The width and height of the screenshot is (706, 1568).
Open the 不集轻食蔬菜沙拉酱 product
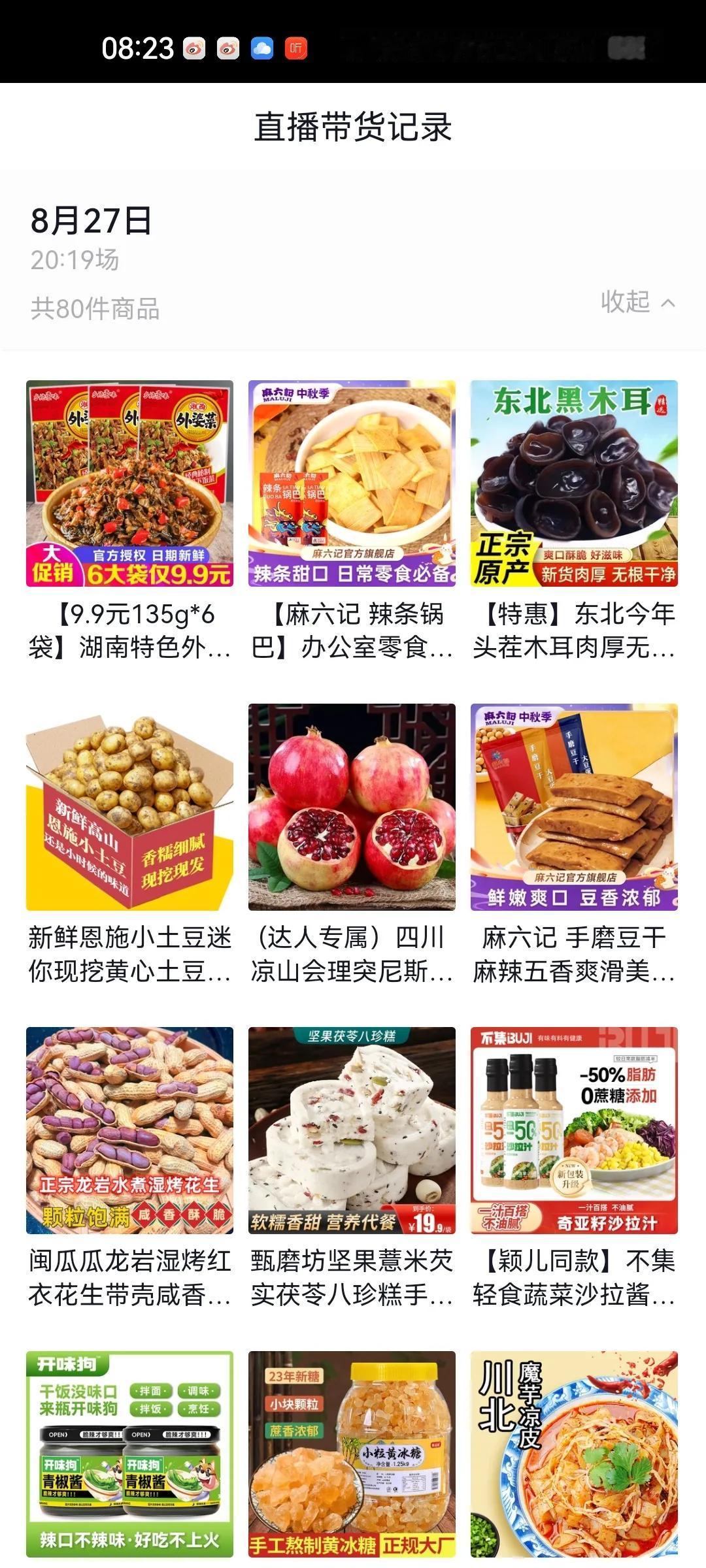pyautogui.click(x=574, y=1130)
